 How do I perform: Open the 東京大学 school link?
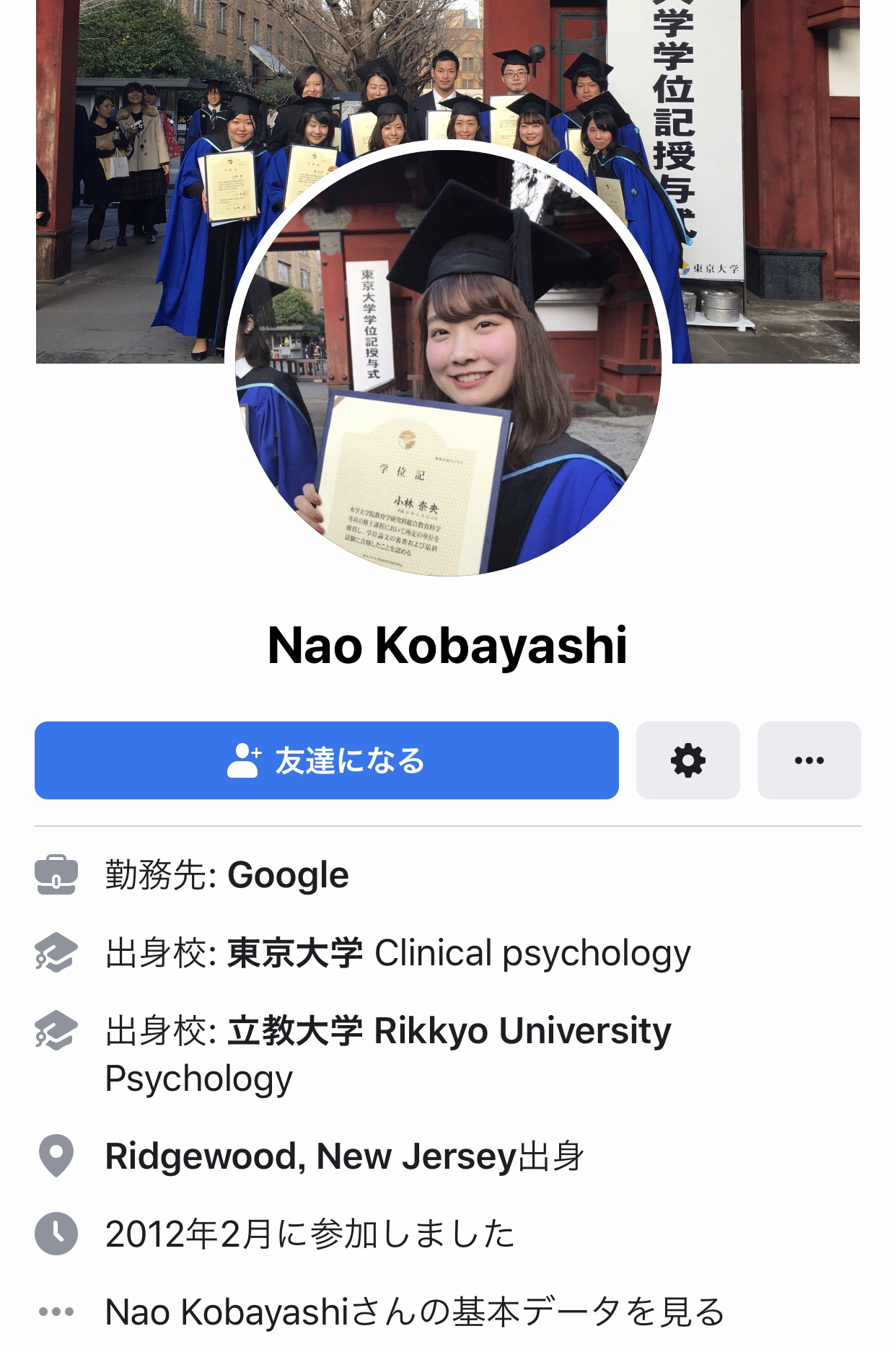[x=295, y=953]
